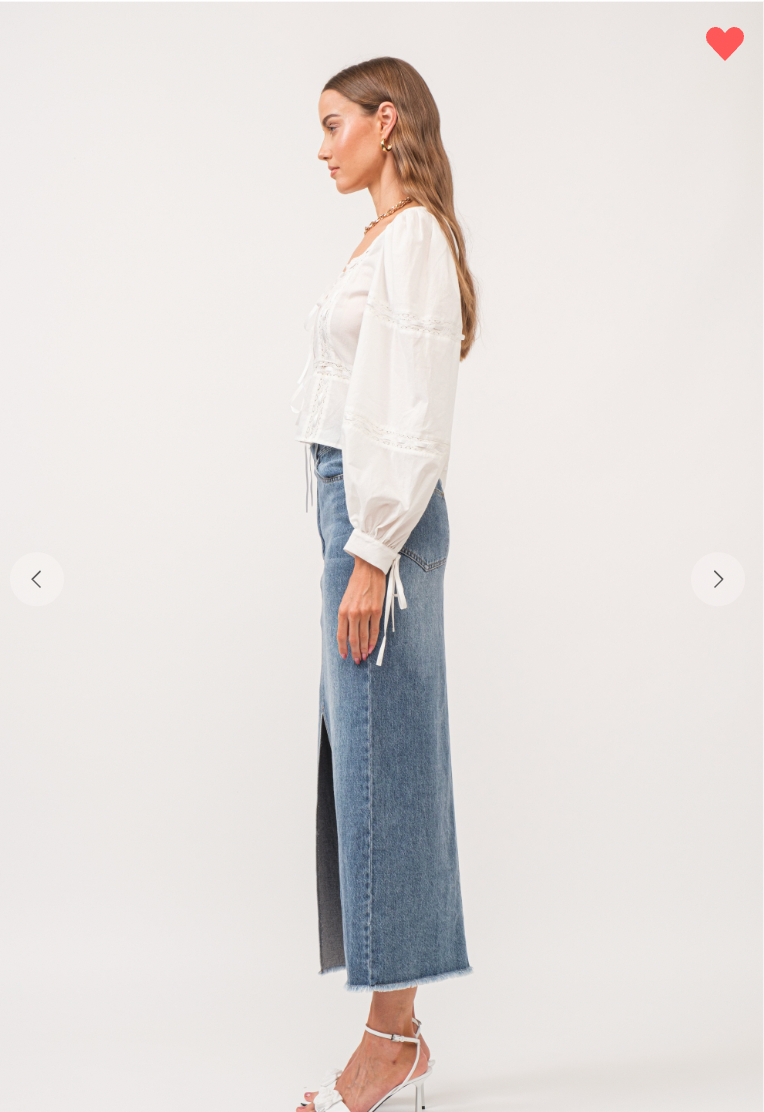Remove this item from favorites via the heart
This screenshot has height=1112, width=764.
tap(724, 43)
